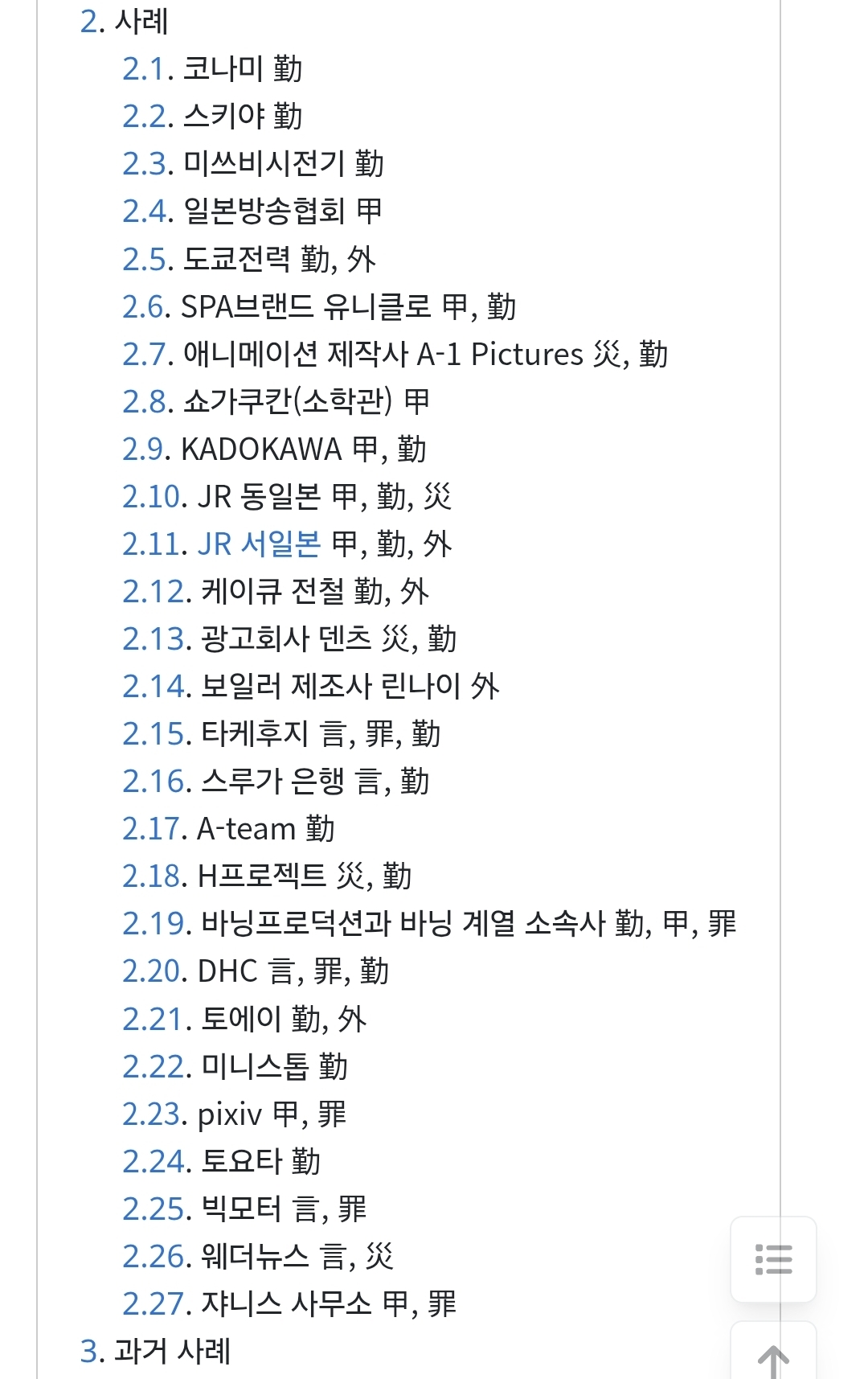The height and width of the screenshot is (1379, 868).
Task: Go to section 2.27. 쟈니스 사무소
Action: [x=157, y=1303]
